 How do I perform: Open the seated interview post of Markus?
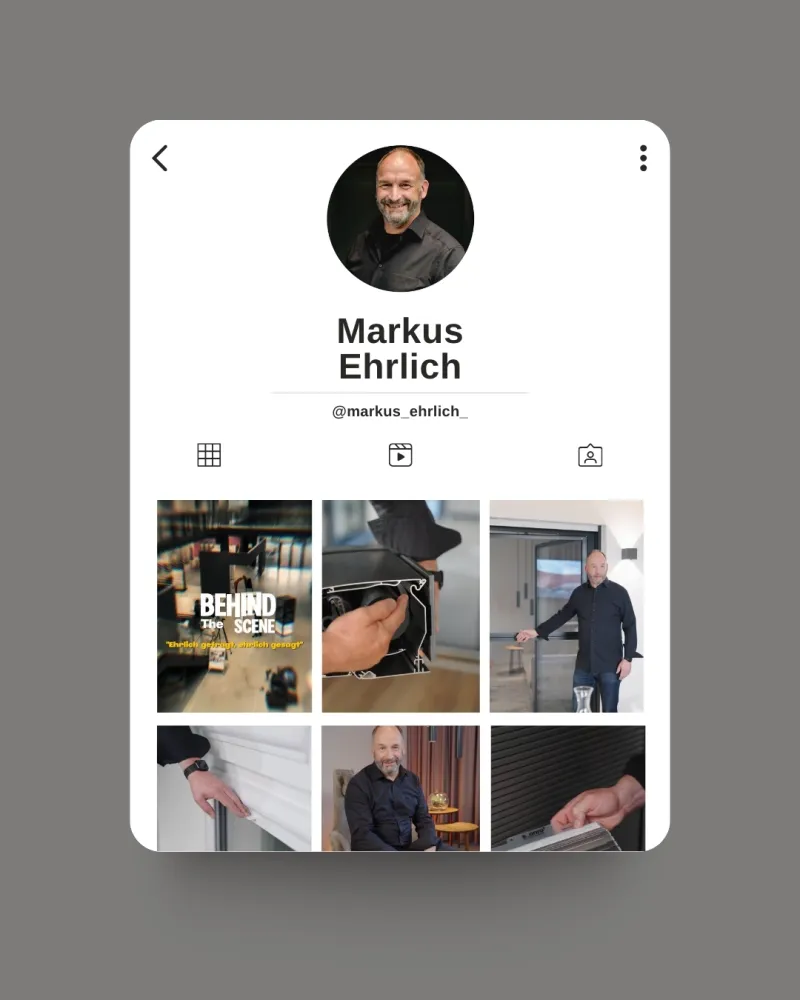400,790
